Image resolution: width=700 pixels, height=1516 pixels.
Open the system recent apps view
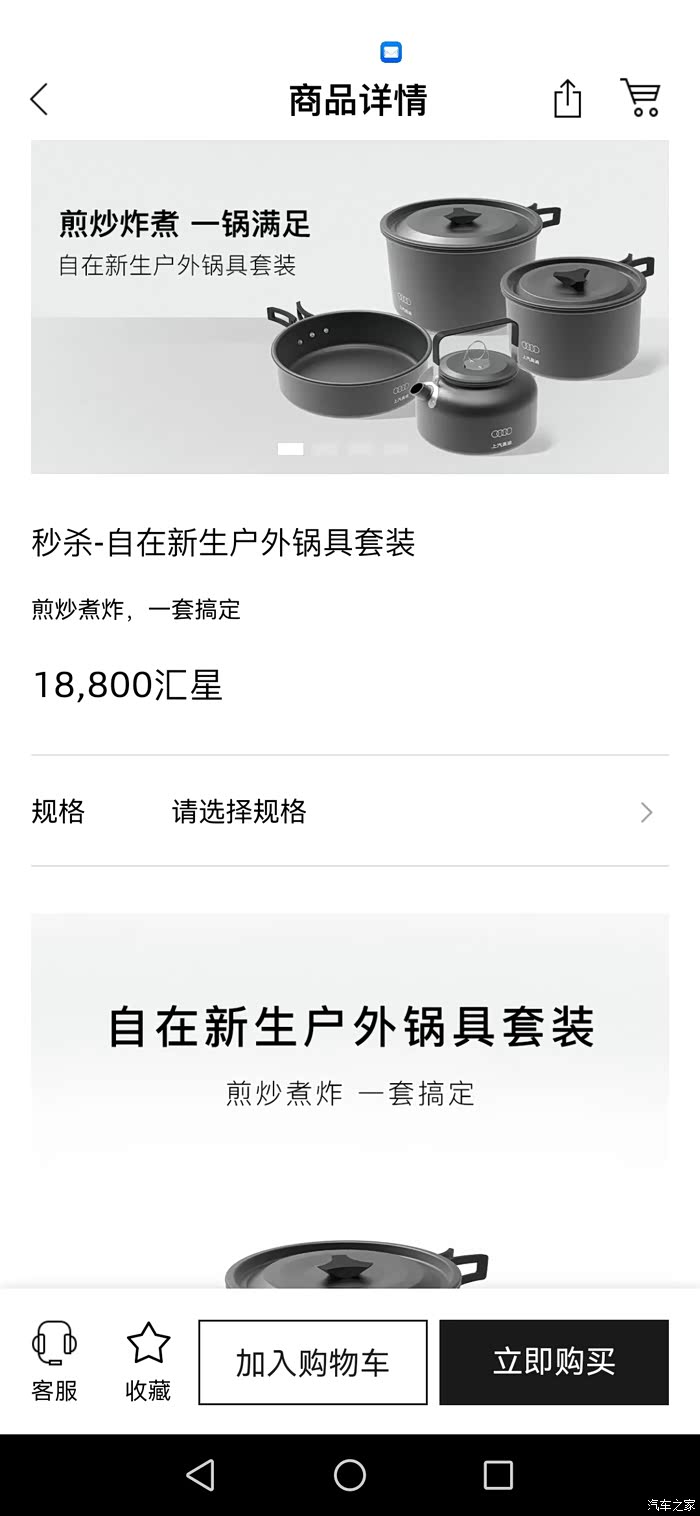point(498,1475)
